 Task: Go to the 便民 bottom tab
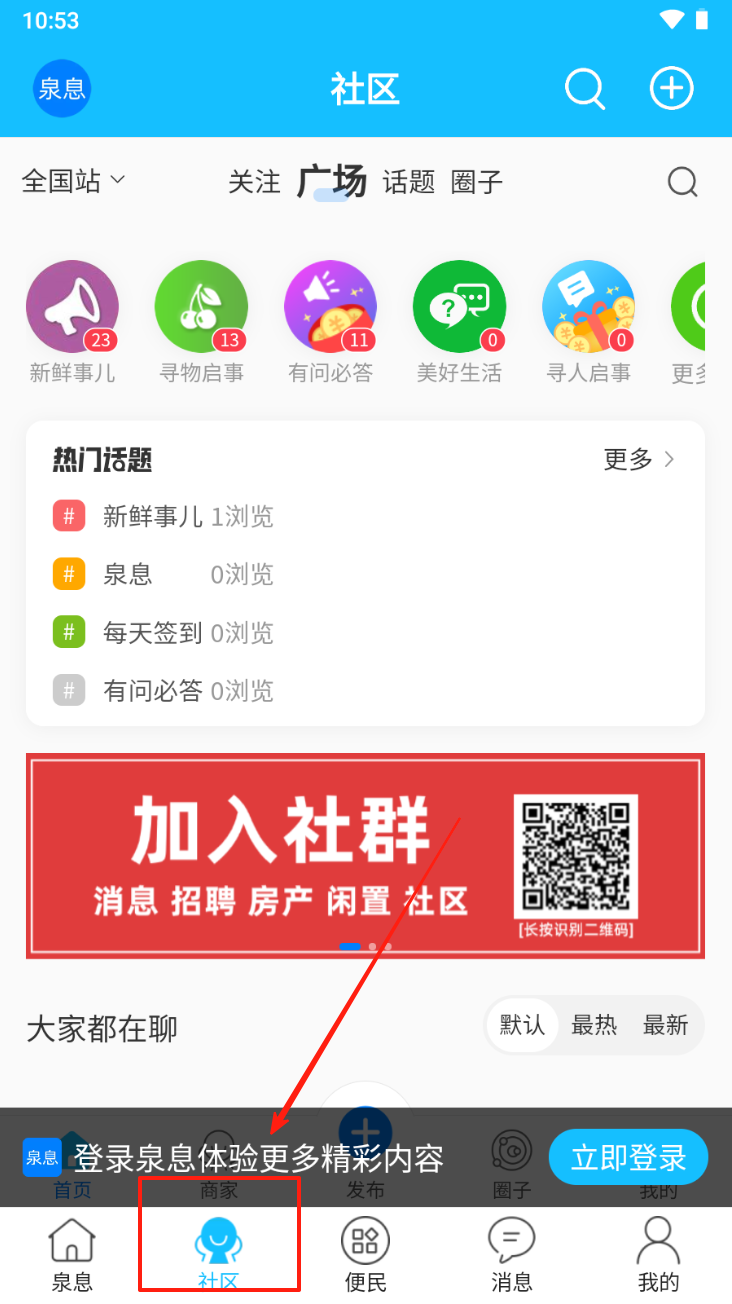pos(365,1256)
